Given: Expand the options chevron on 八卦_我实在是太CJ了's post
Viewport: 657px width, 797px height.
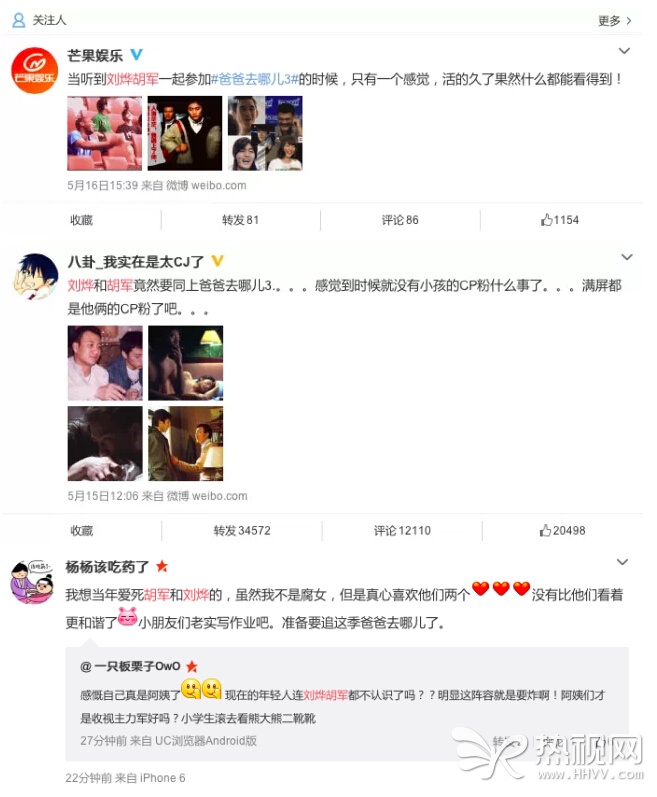Looking at the screenshot, I should pyautogui.click(x=624, y=258).
